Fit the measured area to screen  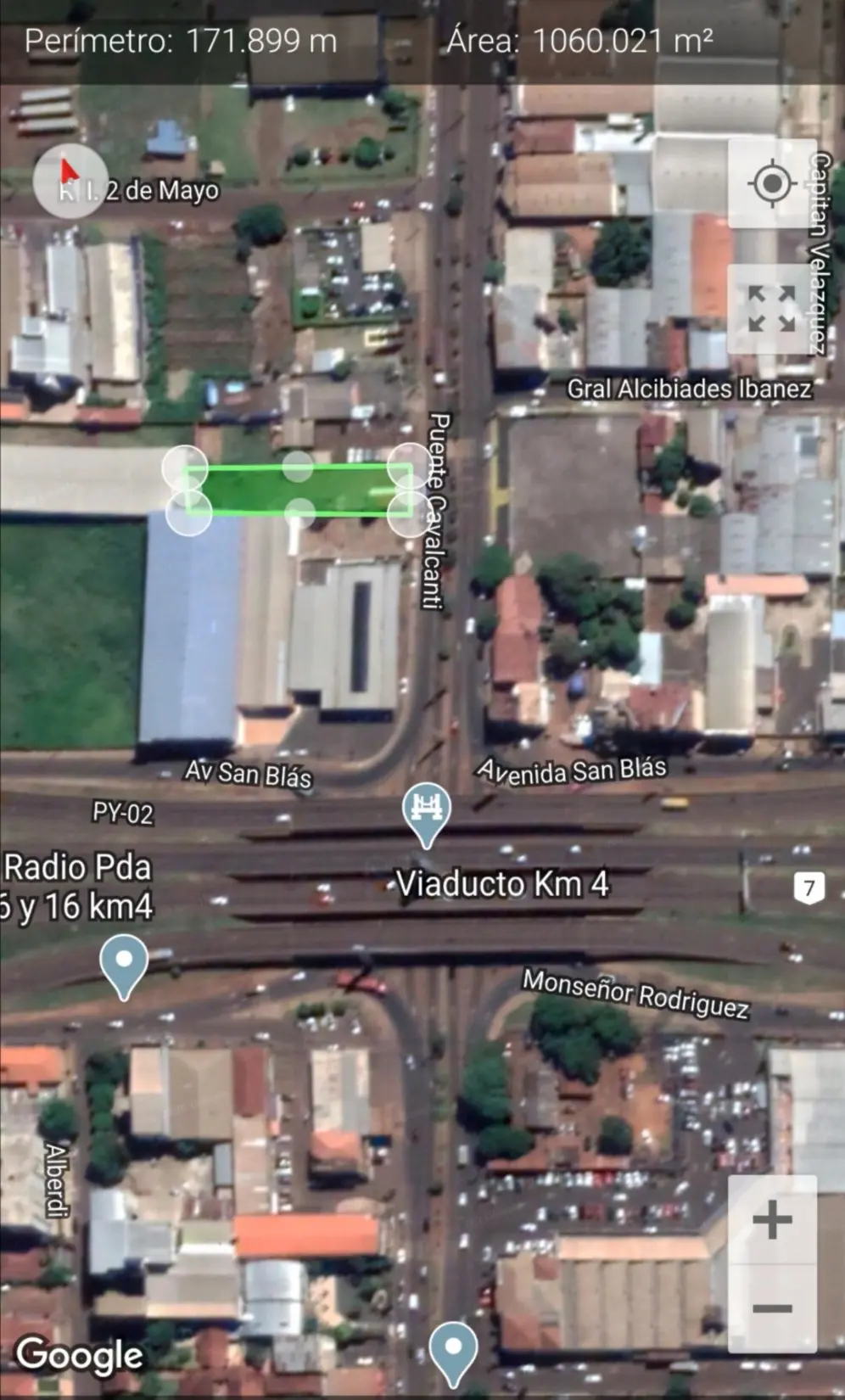(x=771, y=309)
